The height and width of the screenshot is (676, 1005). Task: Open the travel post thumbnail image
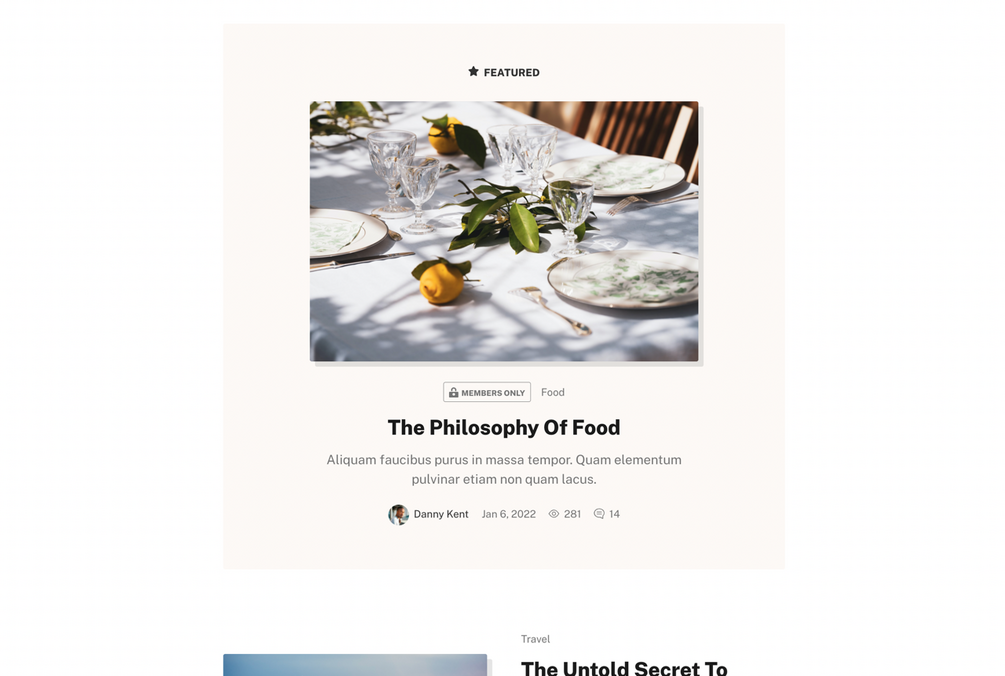pyautogui.click(x=355, y=665)
